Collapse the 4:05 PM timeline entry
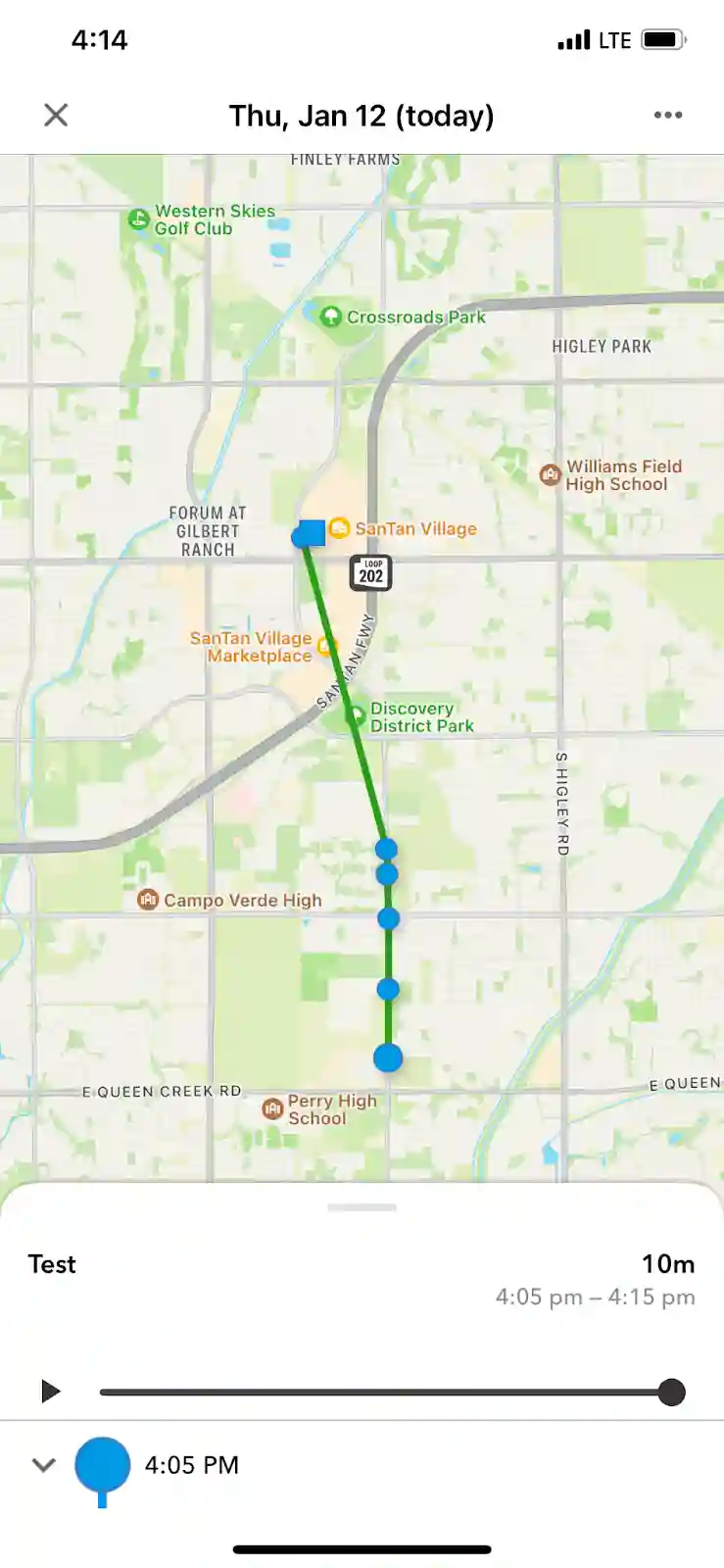The height and width of the screenshot is (1568, 724). coord(43,1464)
